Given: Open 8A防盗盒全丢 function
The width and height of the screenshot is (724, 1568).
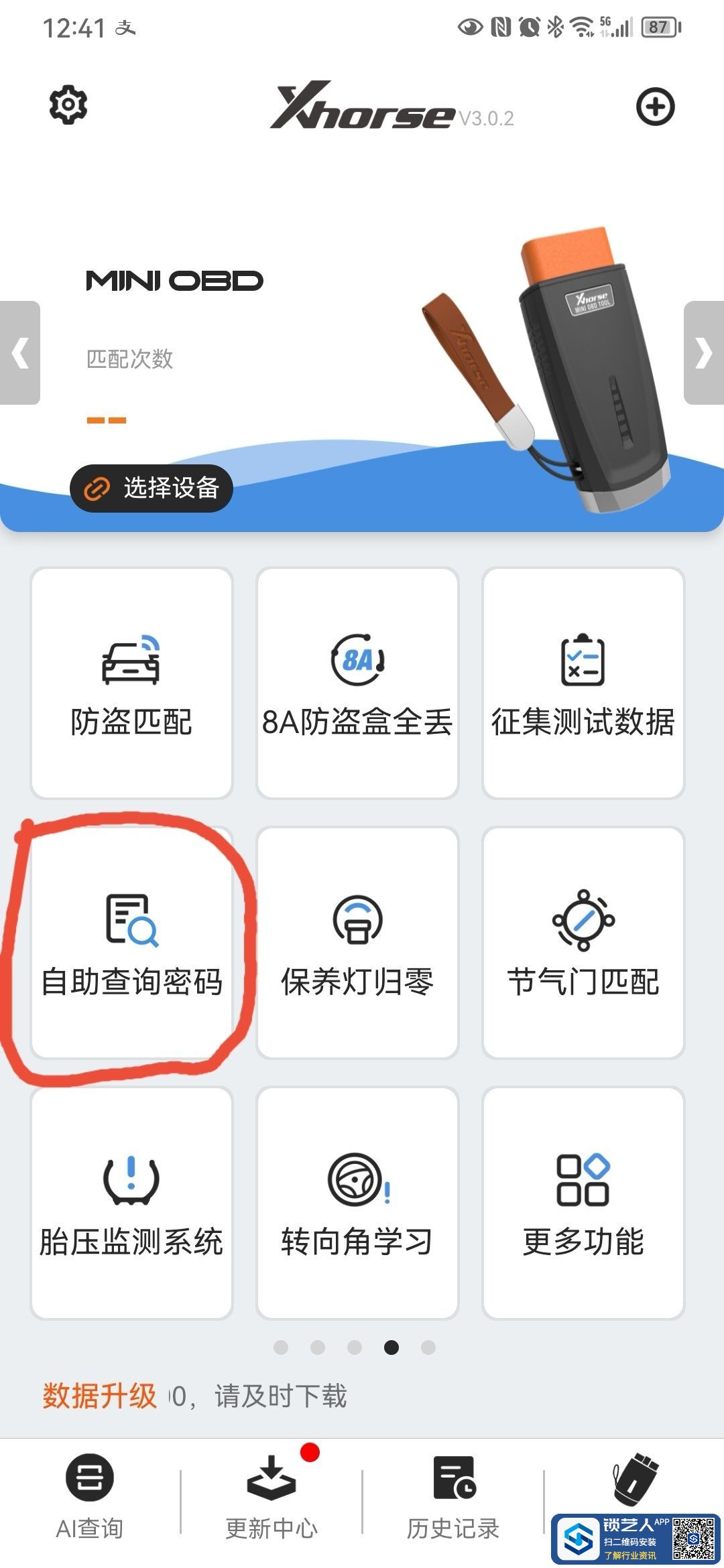Looking at the screenshot, I should [x=357, y=683].
